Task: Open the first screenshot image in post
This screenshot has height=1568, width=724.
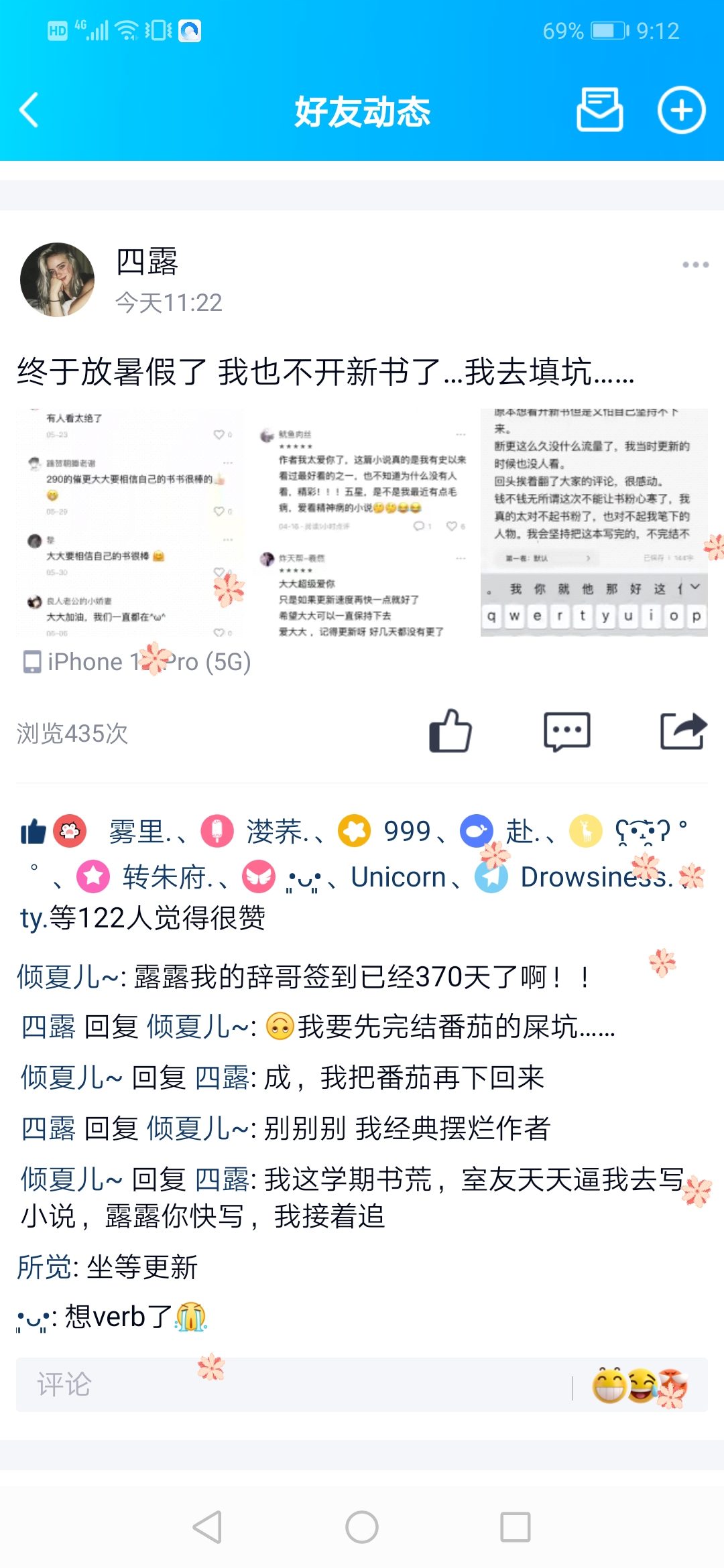Action: coord(130,522)
